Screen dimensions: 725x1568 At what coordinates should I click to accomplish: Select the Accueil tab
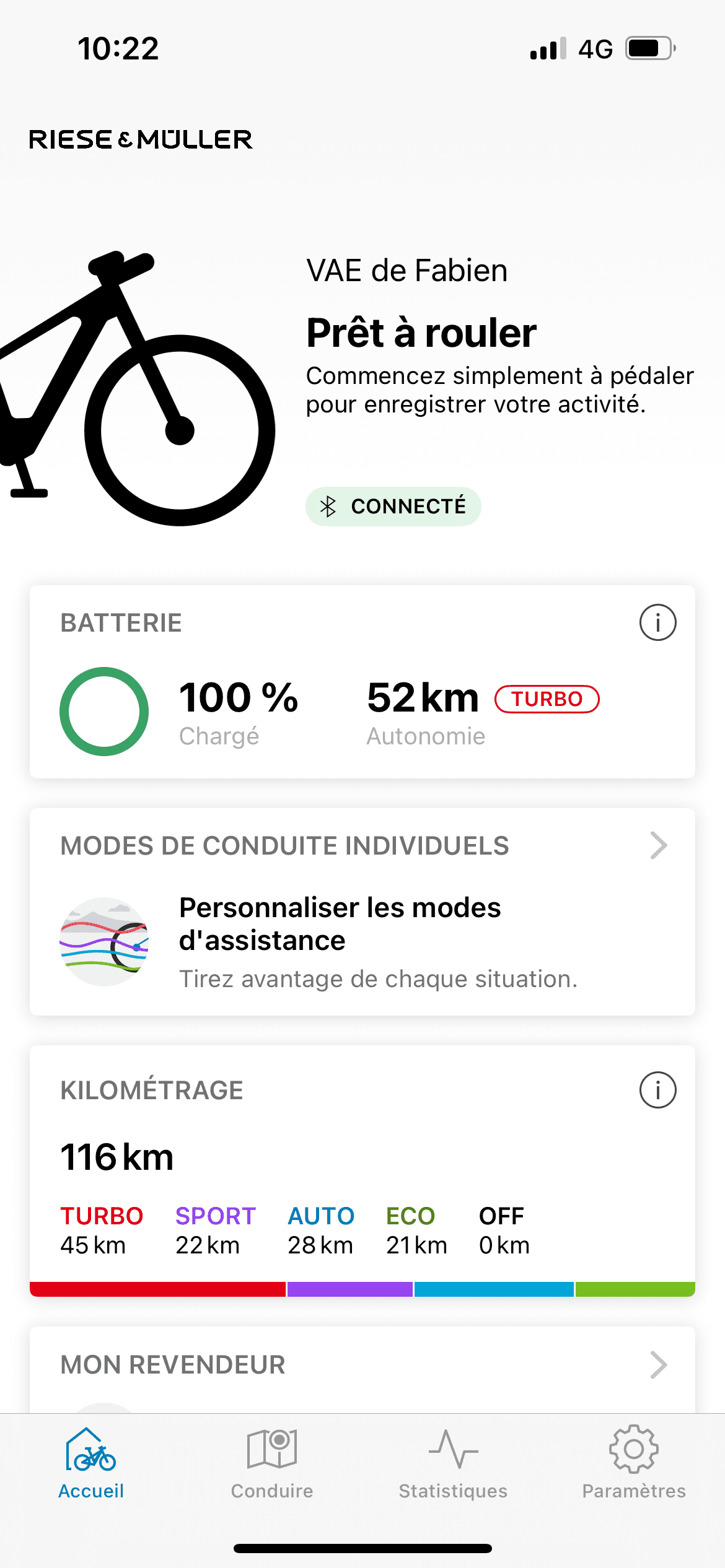point(91,1463)
